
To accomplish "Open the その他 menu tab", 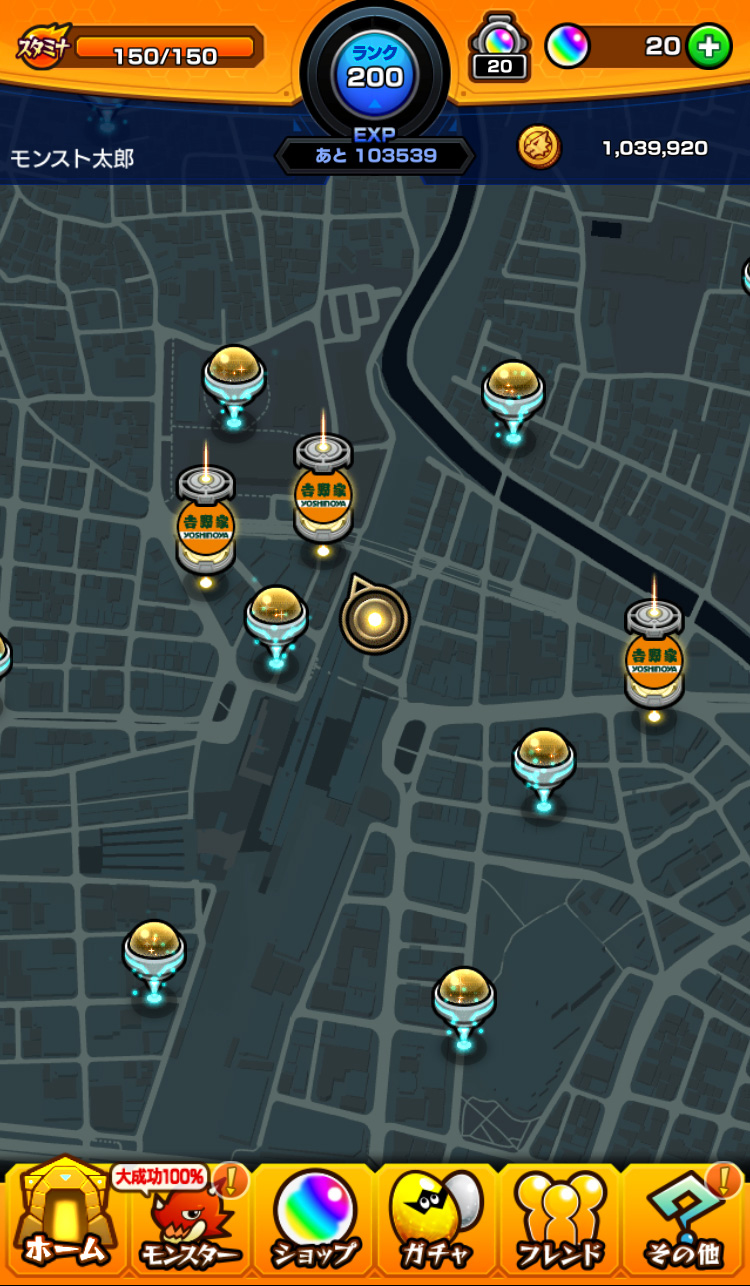I will coord(684,1220).
